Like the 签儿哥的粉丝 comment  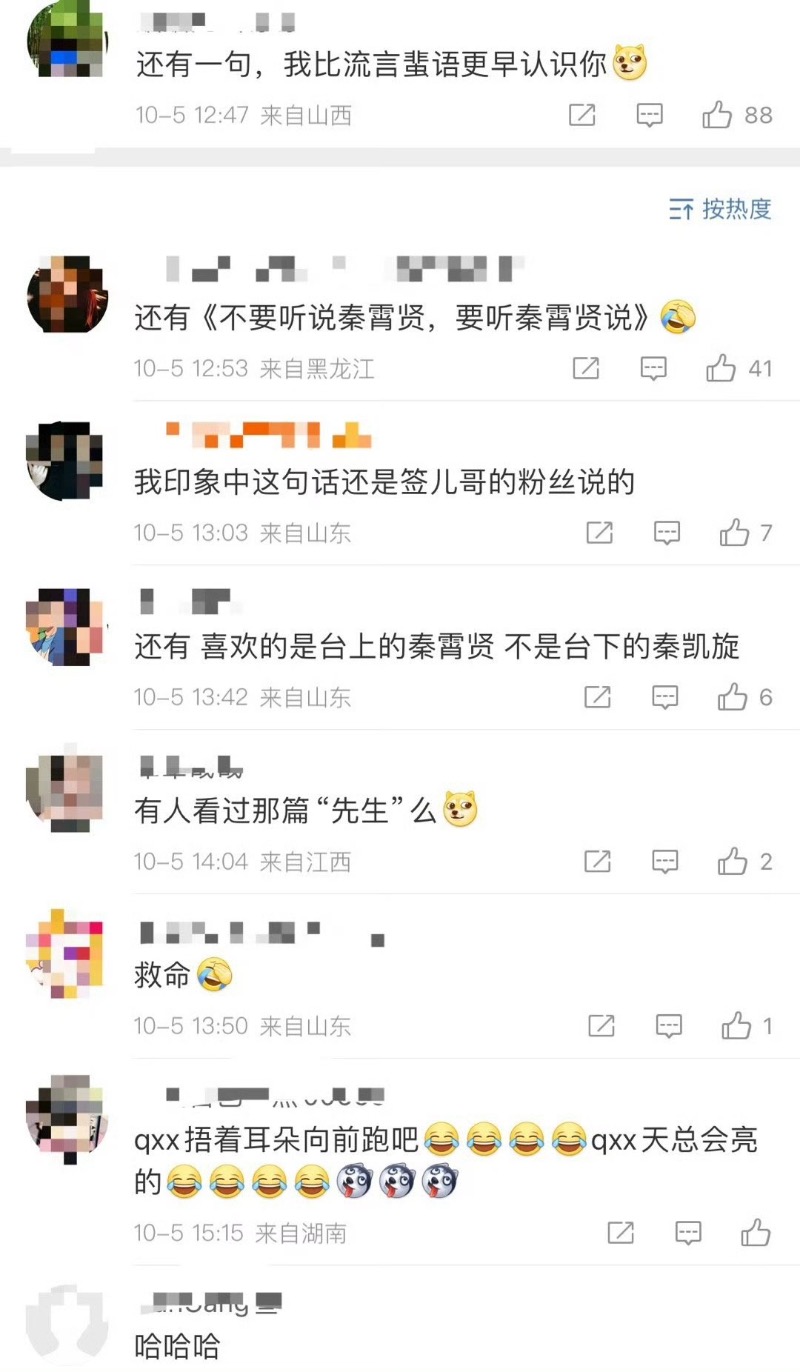[x=734, y=533]
